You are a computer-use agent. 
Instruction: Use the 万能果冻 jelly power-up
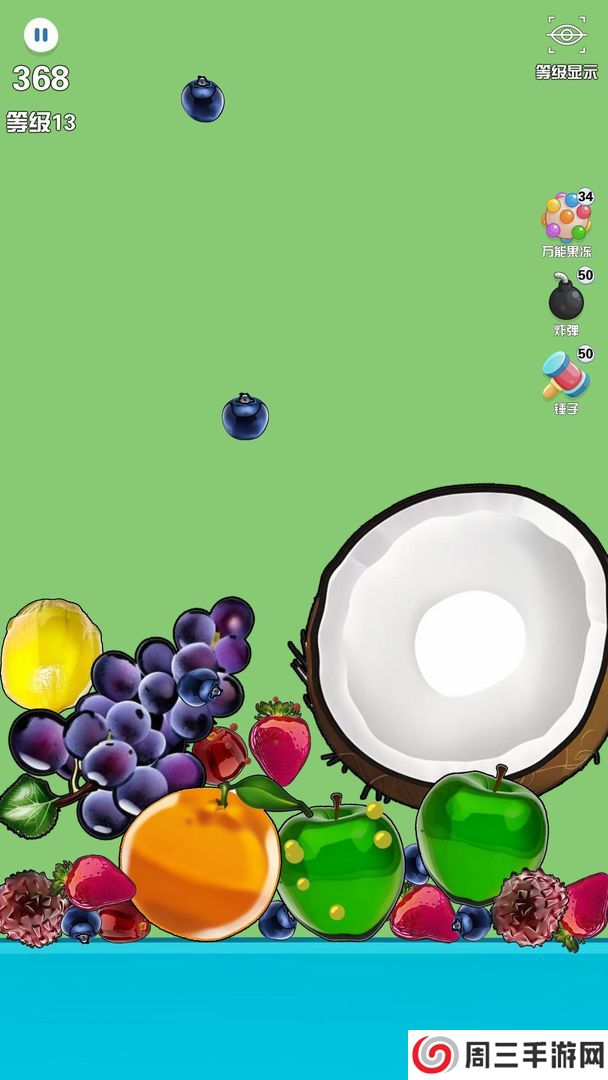pos(566,217)
